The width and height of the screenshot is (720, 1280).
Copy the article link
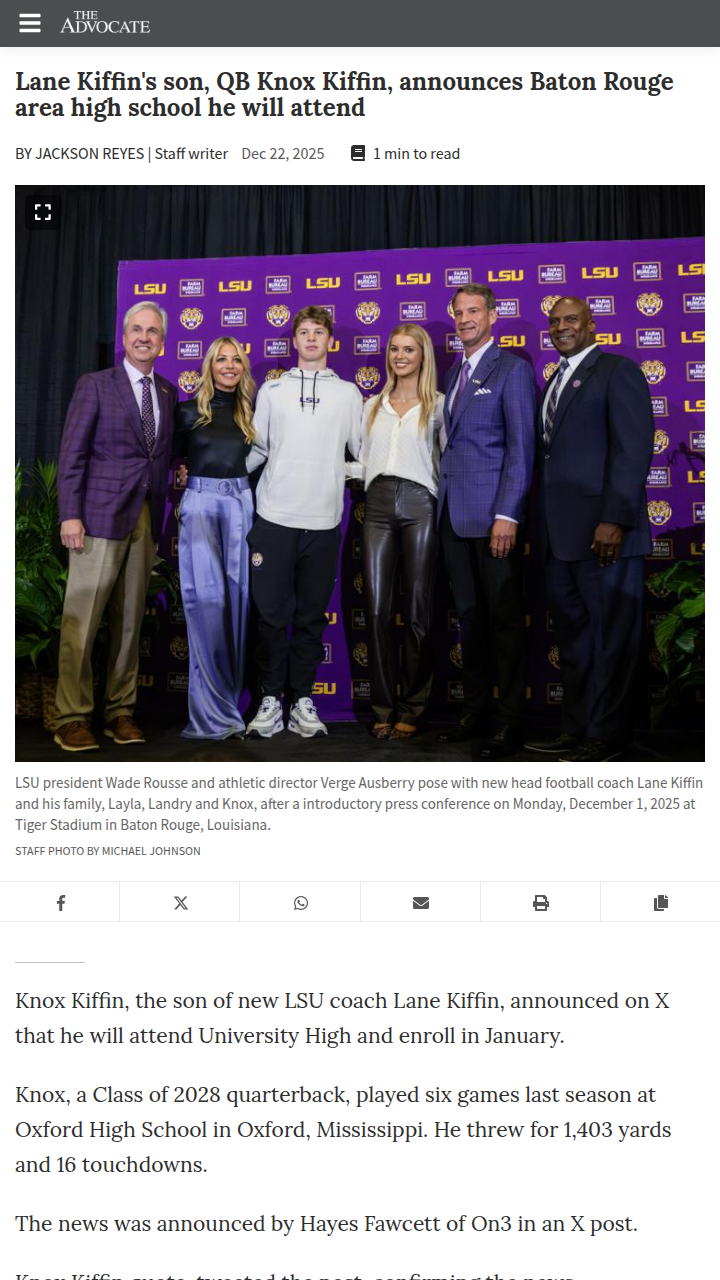click(660, 903)
